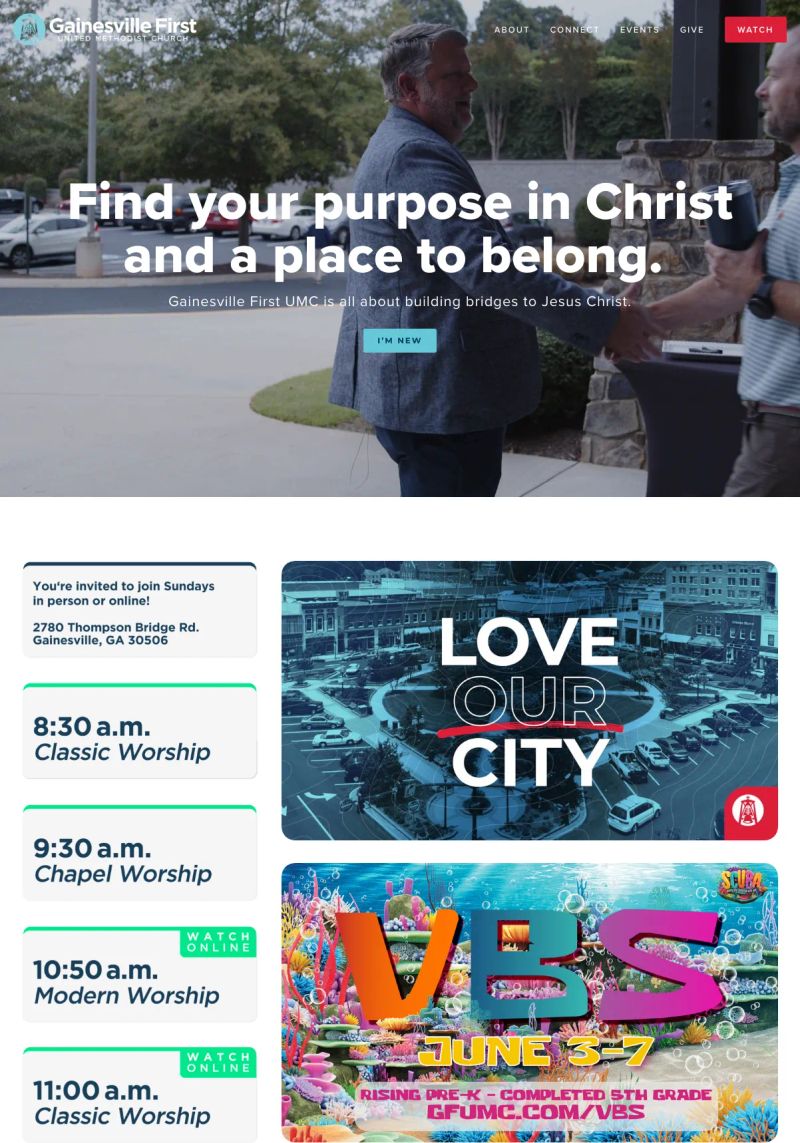
Task: Go to the Events page
Action: pyautogui.click(x=639, y=30)
